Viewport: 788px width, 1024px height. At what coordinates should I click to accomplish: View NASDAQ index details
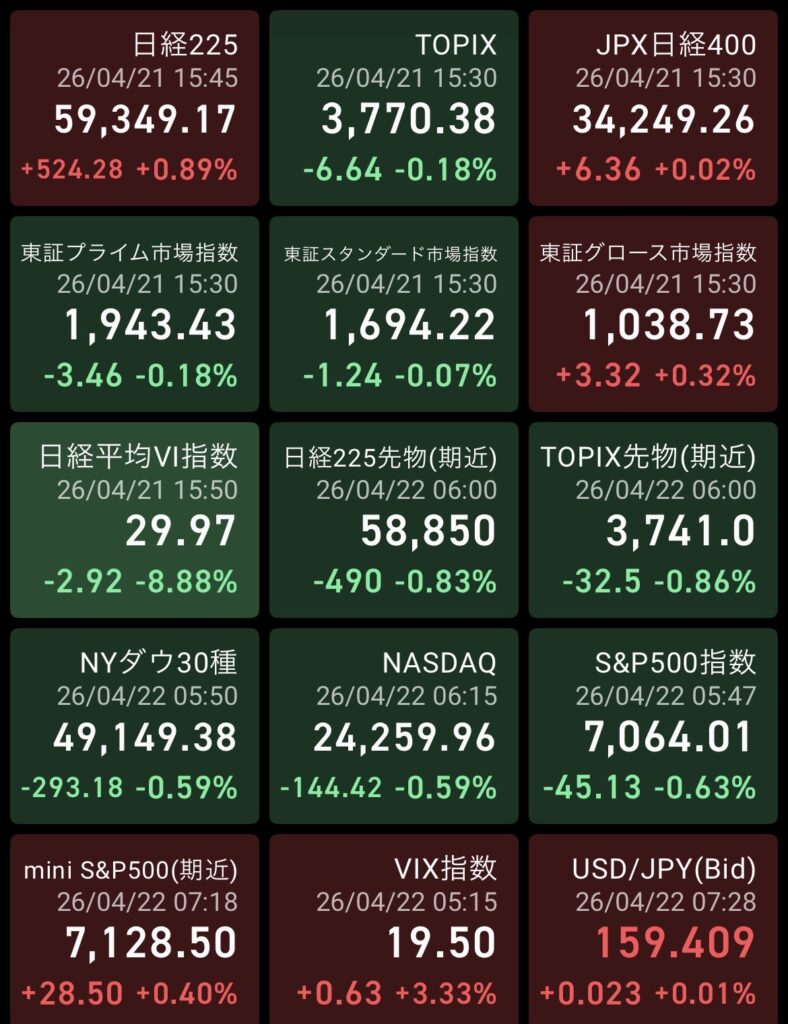pyautogui.click(x=394, y=726)
